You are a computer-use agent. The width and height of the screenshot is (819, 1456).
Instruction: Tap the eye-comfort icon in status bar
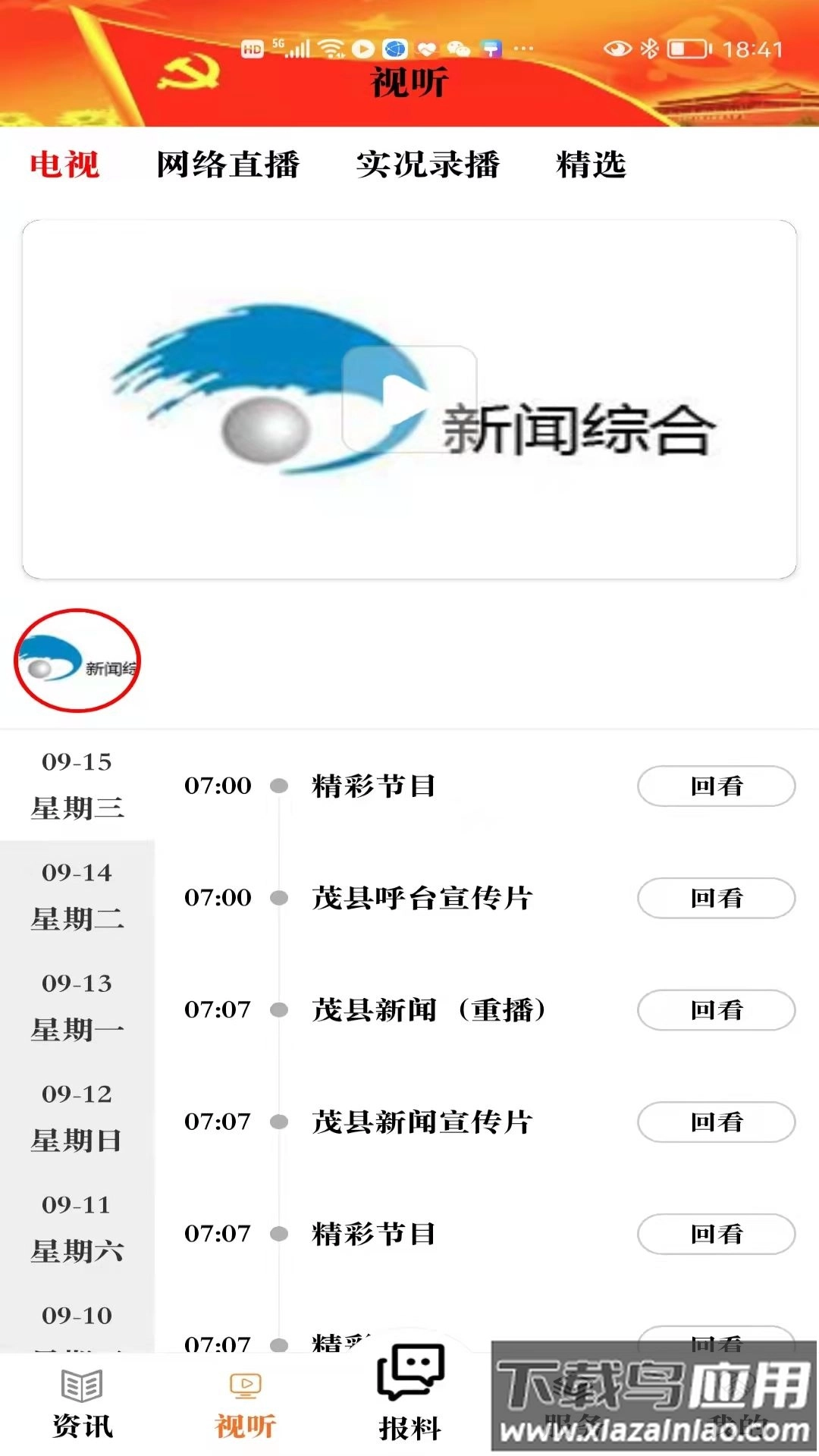click(619, 47)
